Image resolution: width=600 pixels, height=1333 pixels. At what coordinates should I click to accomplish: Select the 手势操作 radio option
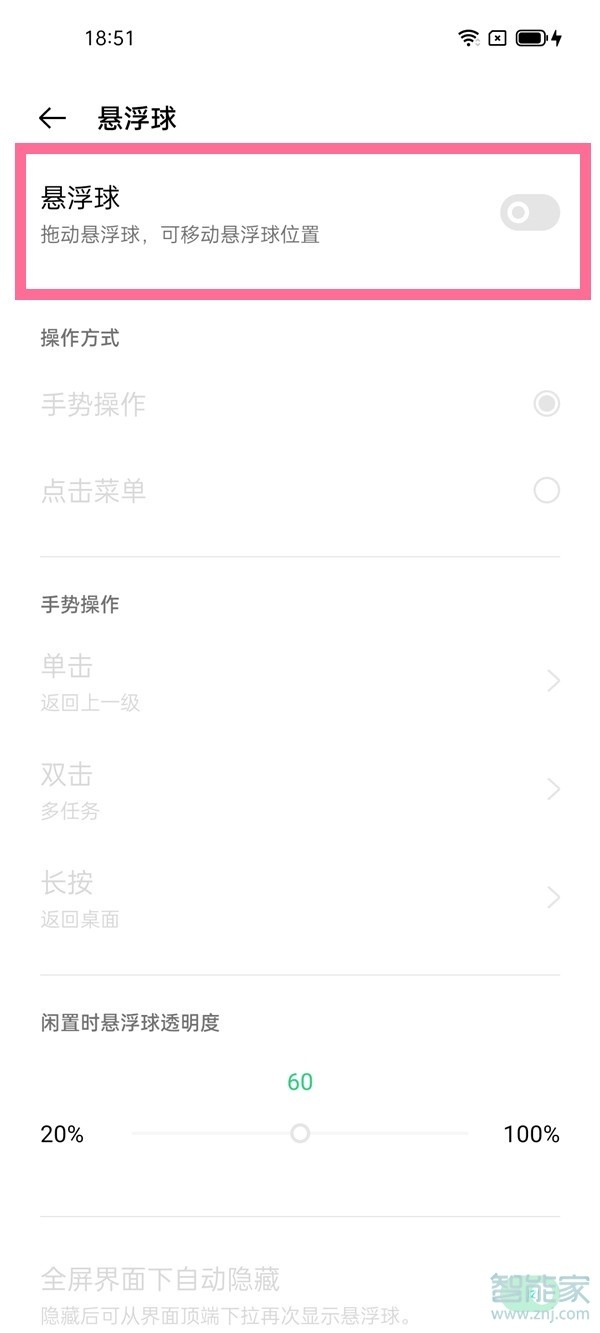click(546, 404)
